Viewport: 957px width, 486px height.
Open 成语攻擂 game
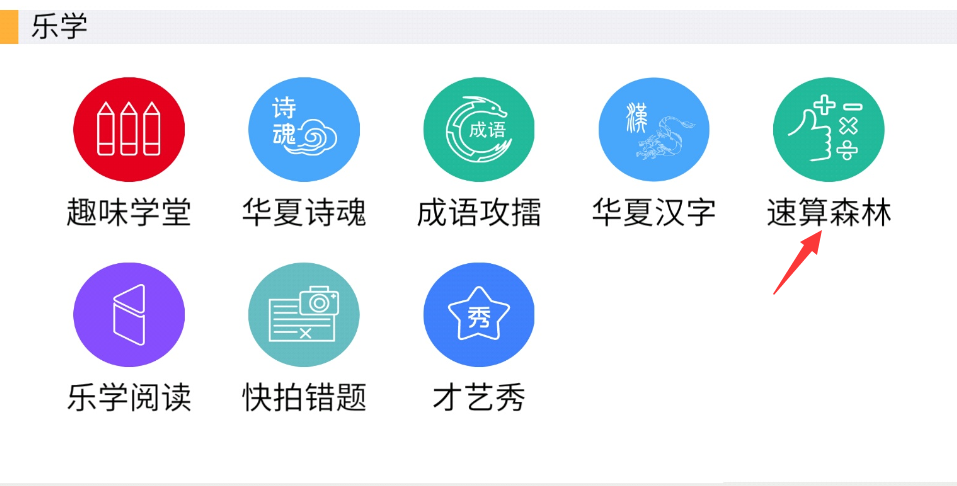click(x=479, y=130)
